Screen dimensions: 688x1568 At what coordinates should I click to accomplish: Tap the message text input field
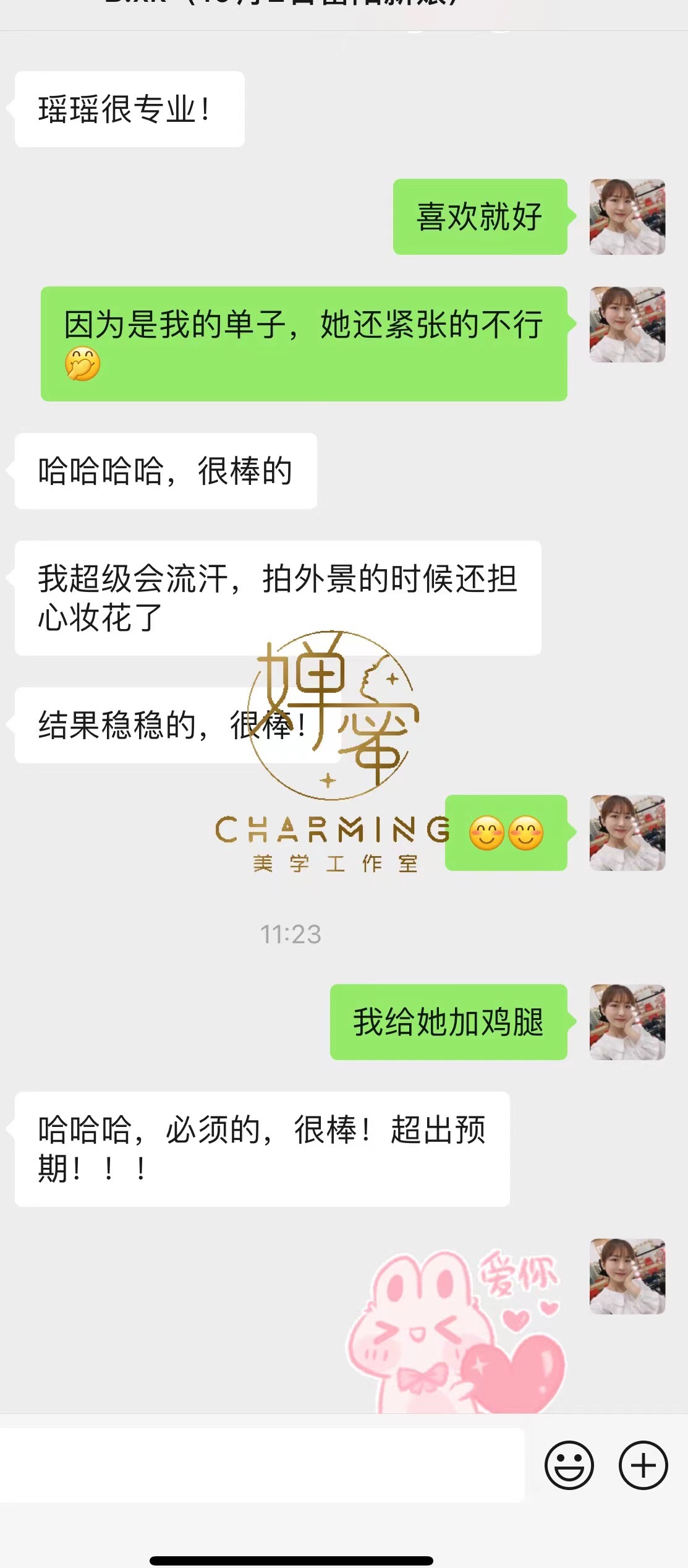pos(262,1465)
